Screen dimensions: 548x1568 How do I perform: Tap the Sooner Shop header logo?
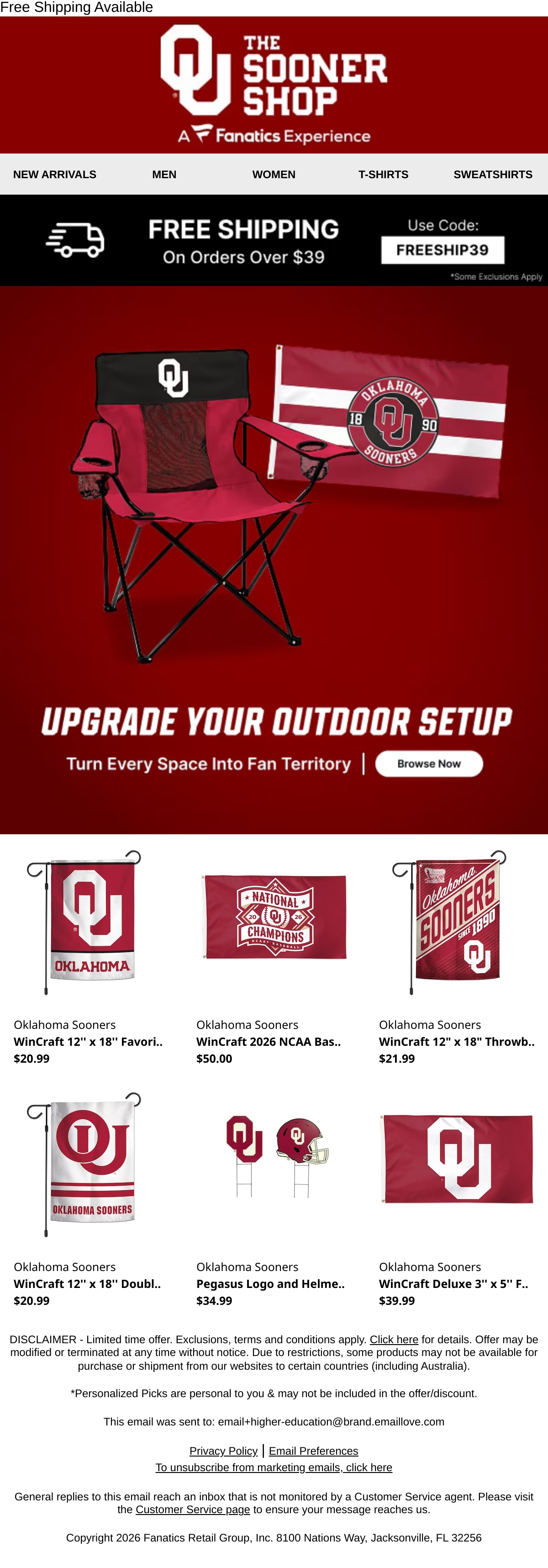[274, 85]
